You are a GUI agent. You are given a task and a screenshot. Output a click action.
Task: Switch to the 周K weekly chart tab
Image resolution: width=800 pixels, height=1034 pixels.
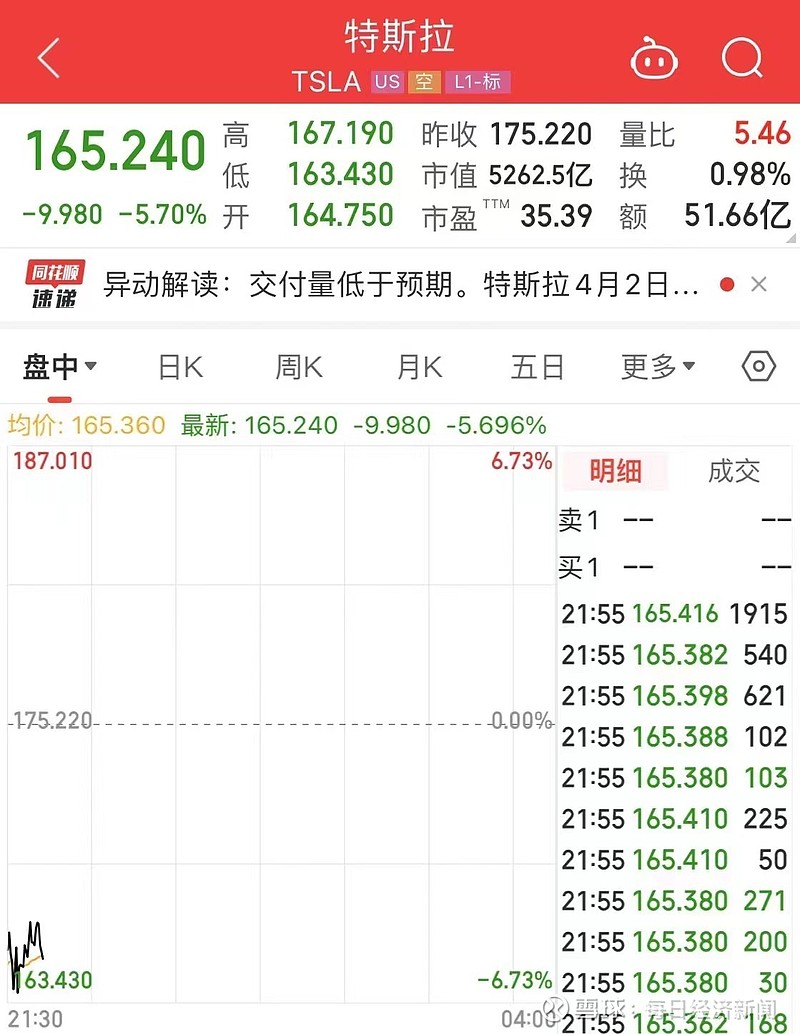297,367
